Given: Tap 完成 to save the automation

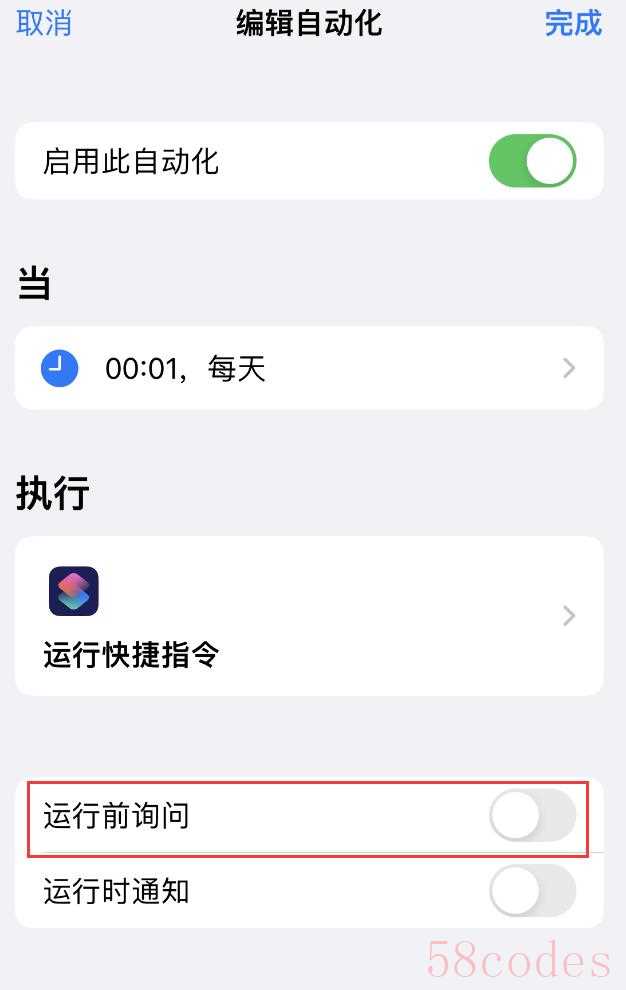Looking at the screenshot, I should point(573,23).
